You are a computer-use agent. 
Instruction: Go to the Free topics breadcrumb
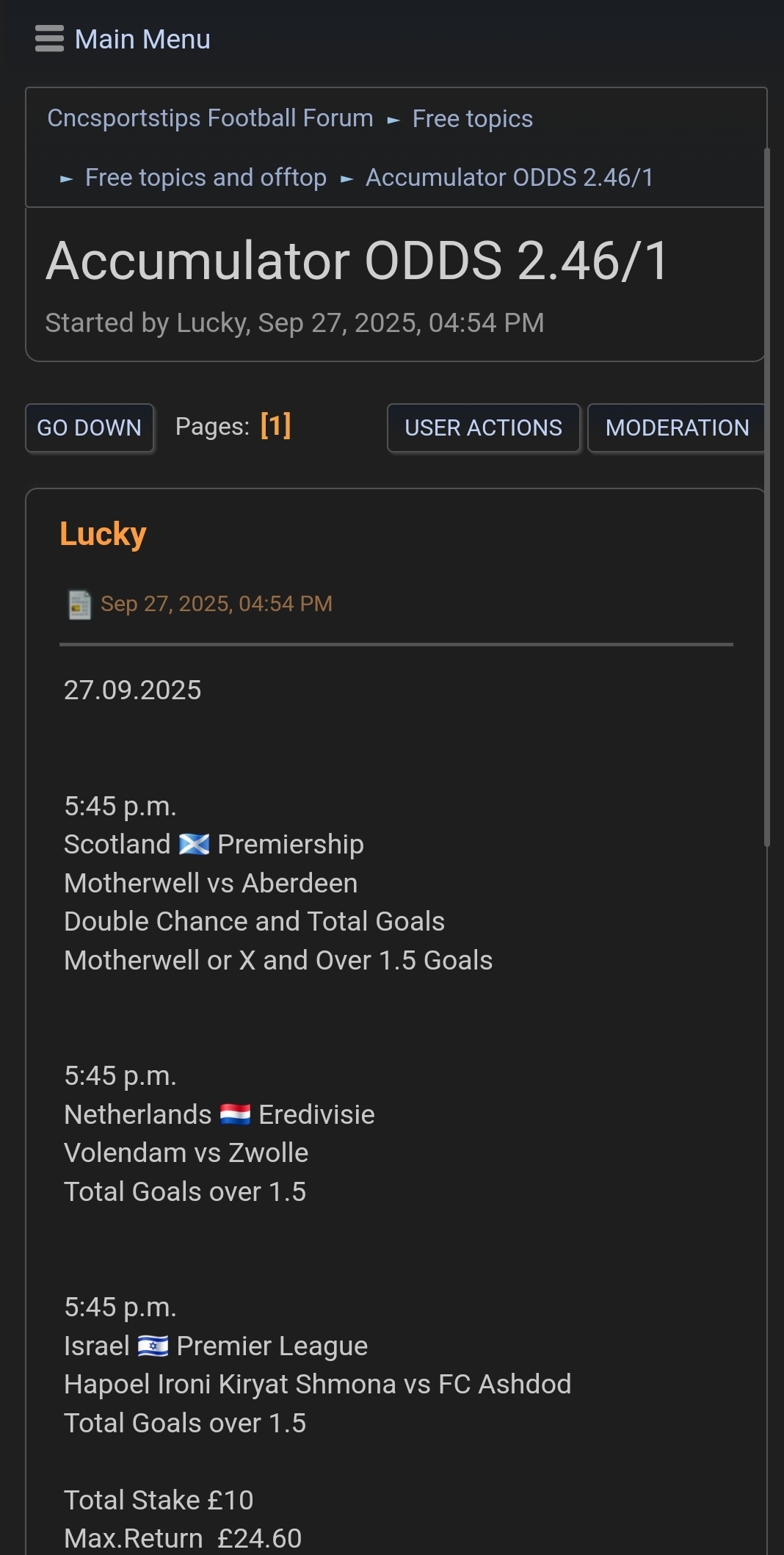(x=472, y=119)
